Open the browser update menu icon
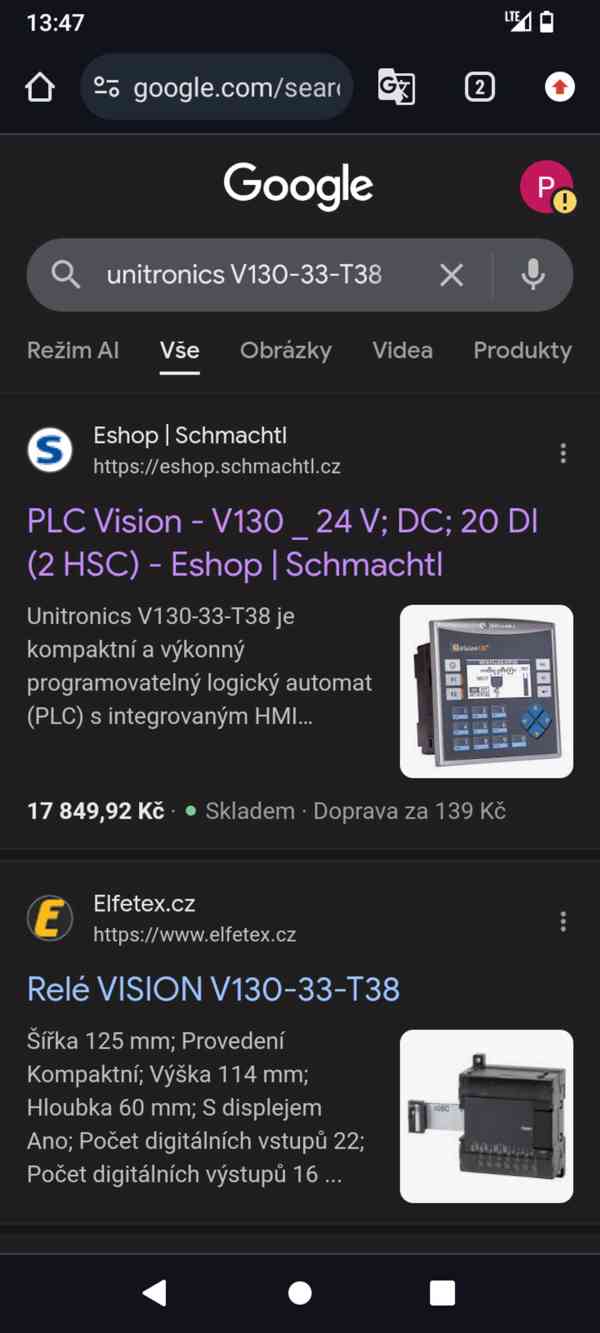Screen dimensions: 600x1333 (x=559, y=88)
